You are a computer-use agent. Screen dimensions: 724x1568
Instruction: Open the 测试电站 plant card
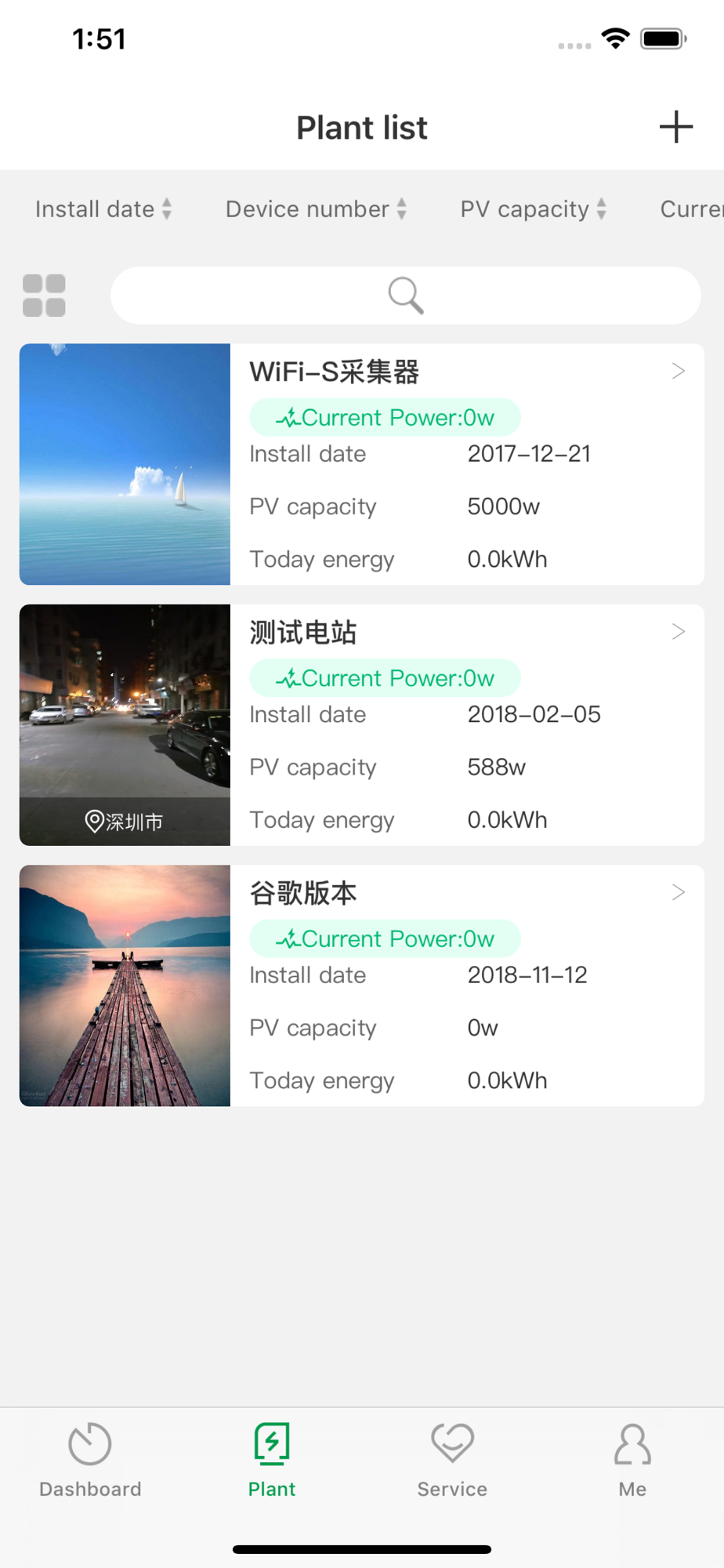[x=466, y=725]
